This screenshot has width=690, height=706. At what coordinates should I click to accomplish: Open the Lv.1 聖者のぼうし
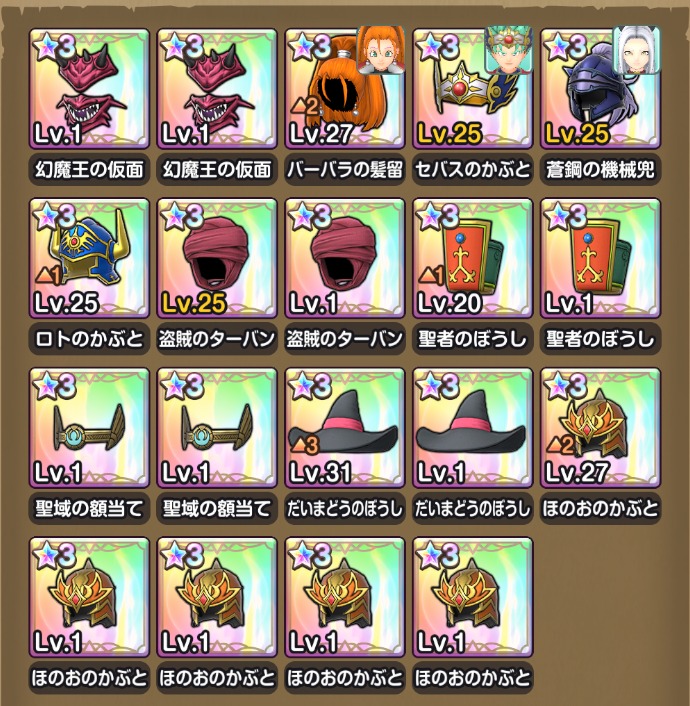click(600, 258)
